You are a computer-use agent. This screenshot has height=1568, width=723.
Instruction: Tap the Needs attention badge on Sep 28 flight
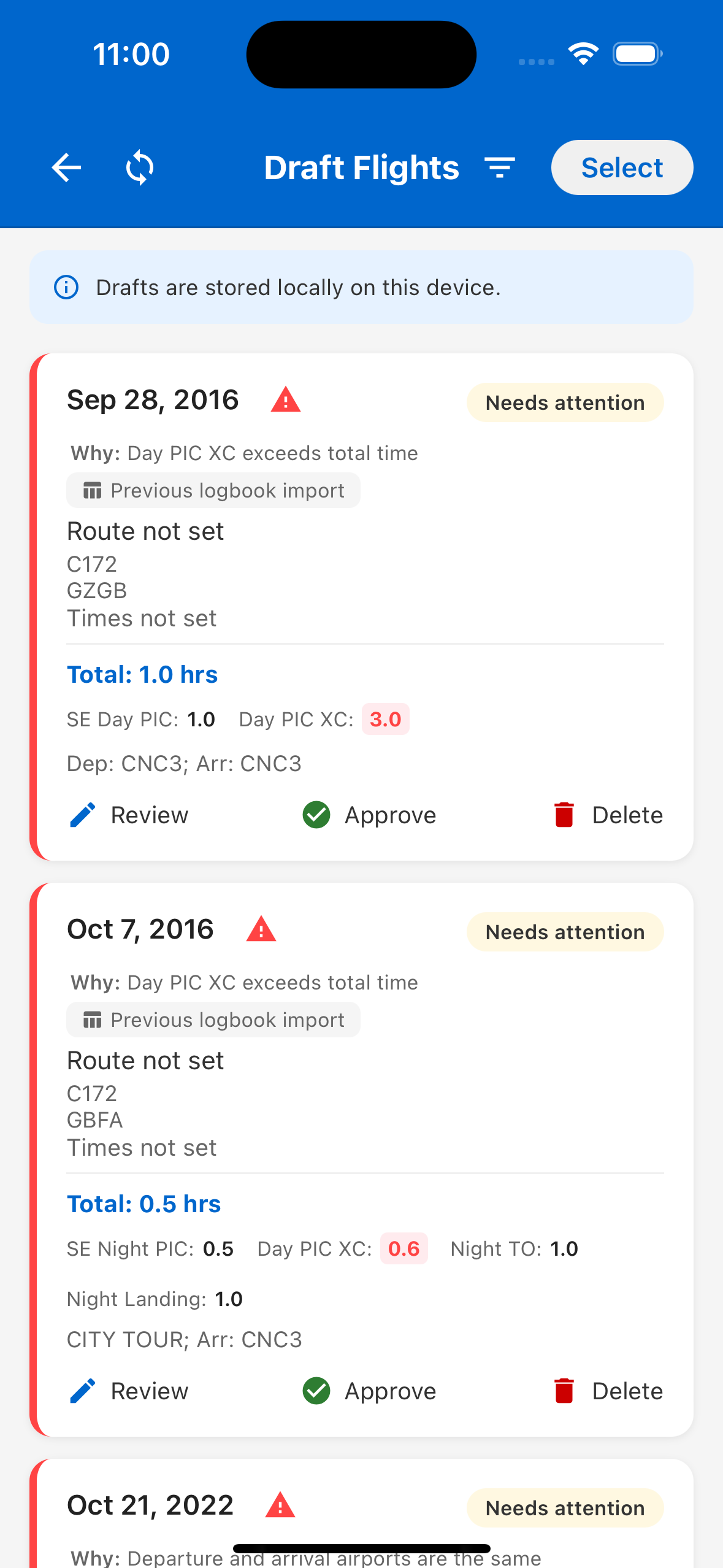point(564,402)
